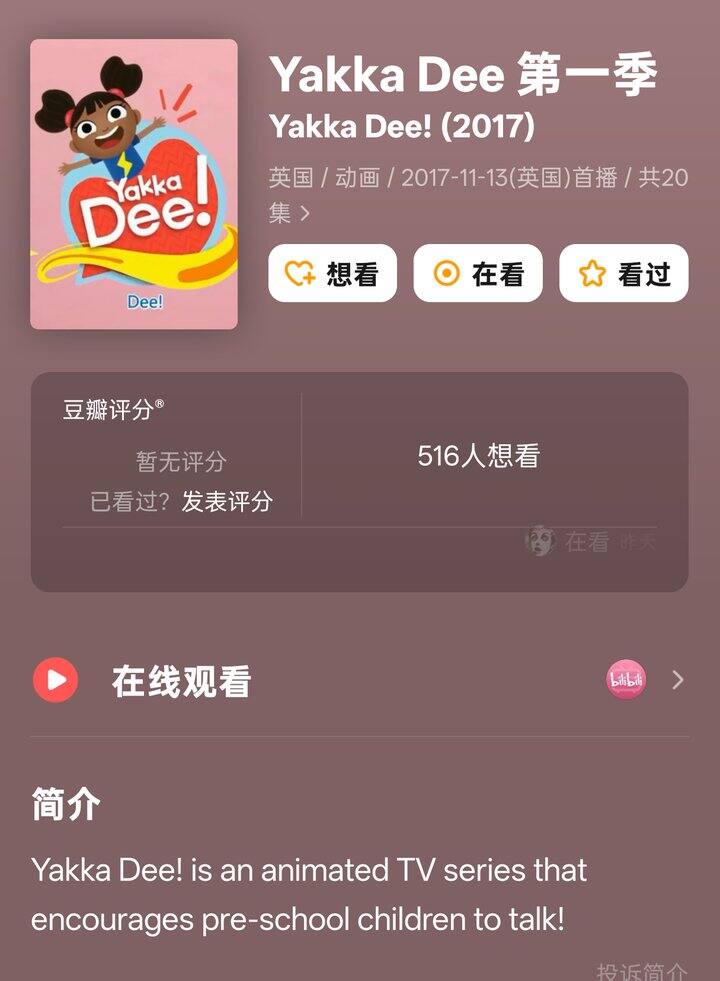Mark the show as 在看
Viewport: 720px width, 981px height.
[478, 273]
